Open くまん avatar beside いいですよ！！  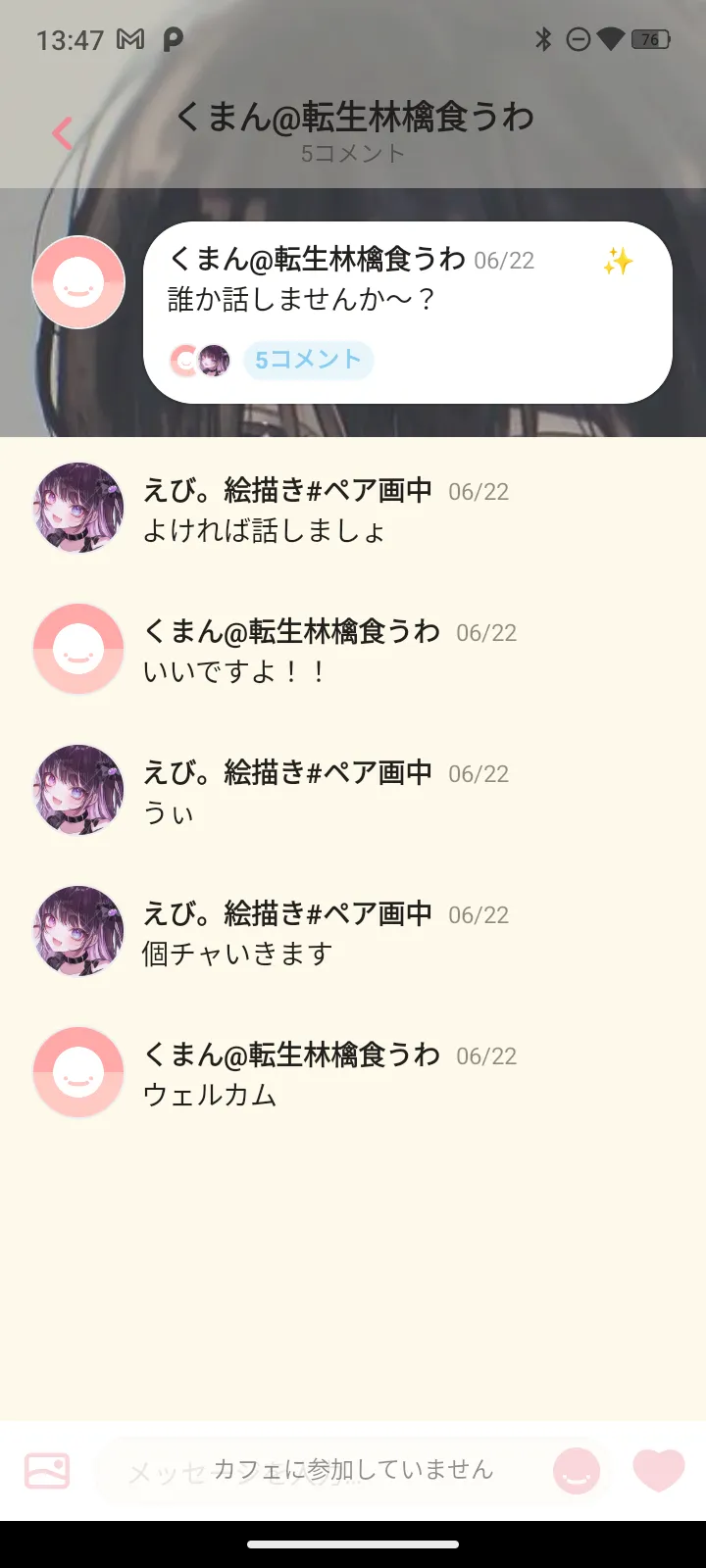click(x=78, y=649)
